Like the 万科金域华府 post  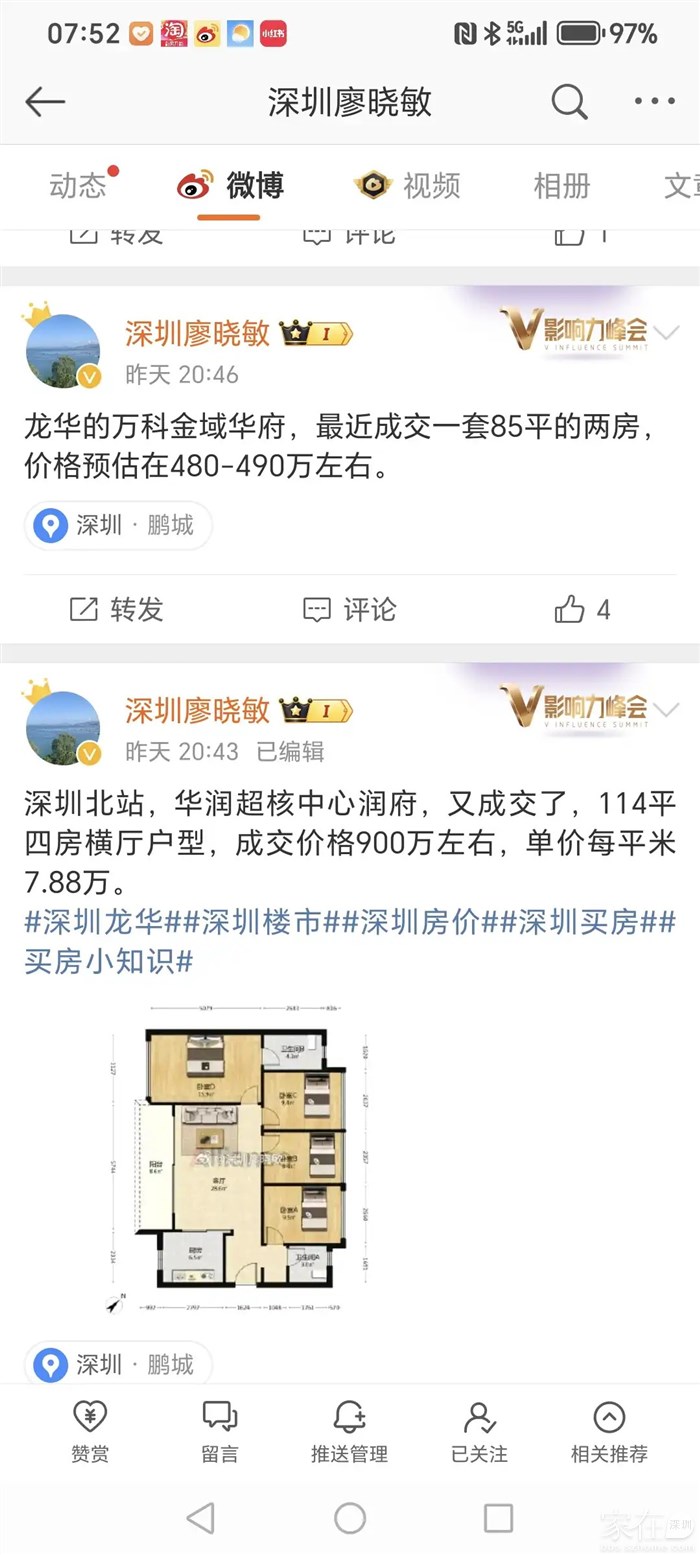(x=583, y=609)
